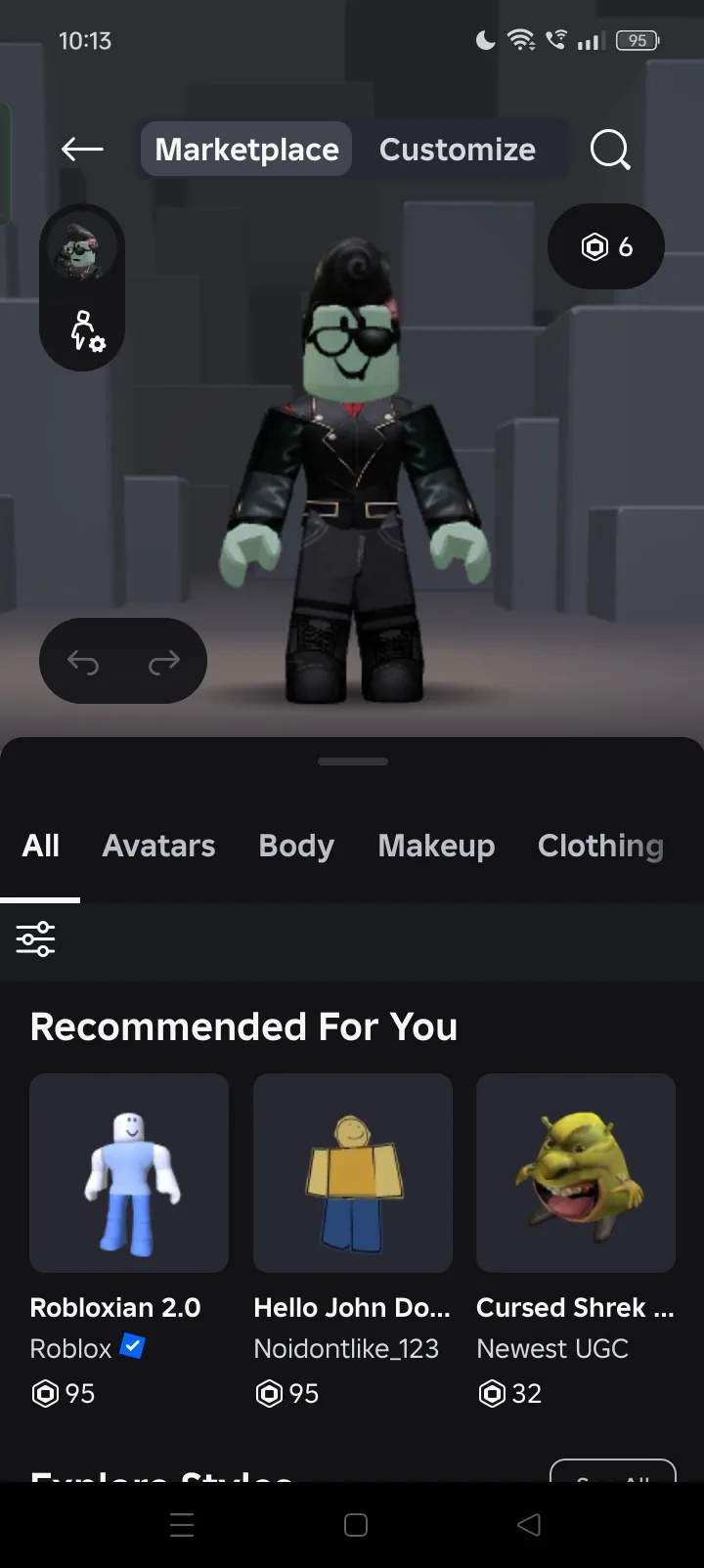Screen dimensions: 704x1568
Task: Go to the system home screen
Action: coord(356,1525)
